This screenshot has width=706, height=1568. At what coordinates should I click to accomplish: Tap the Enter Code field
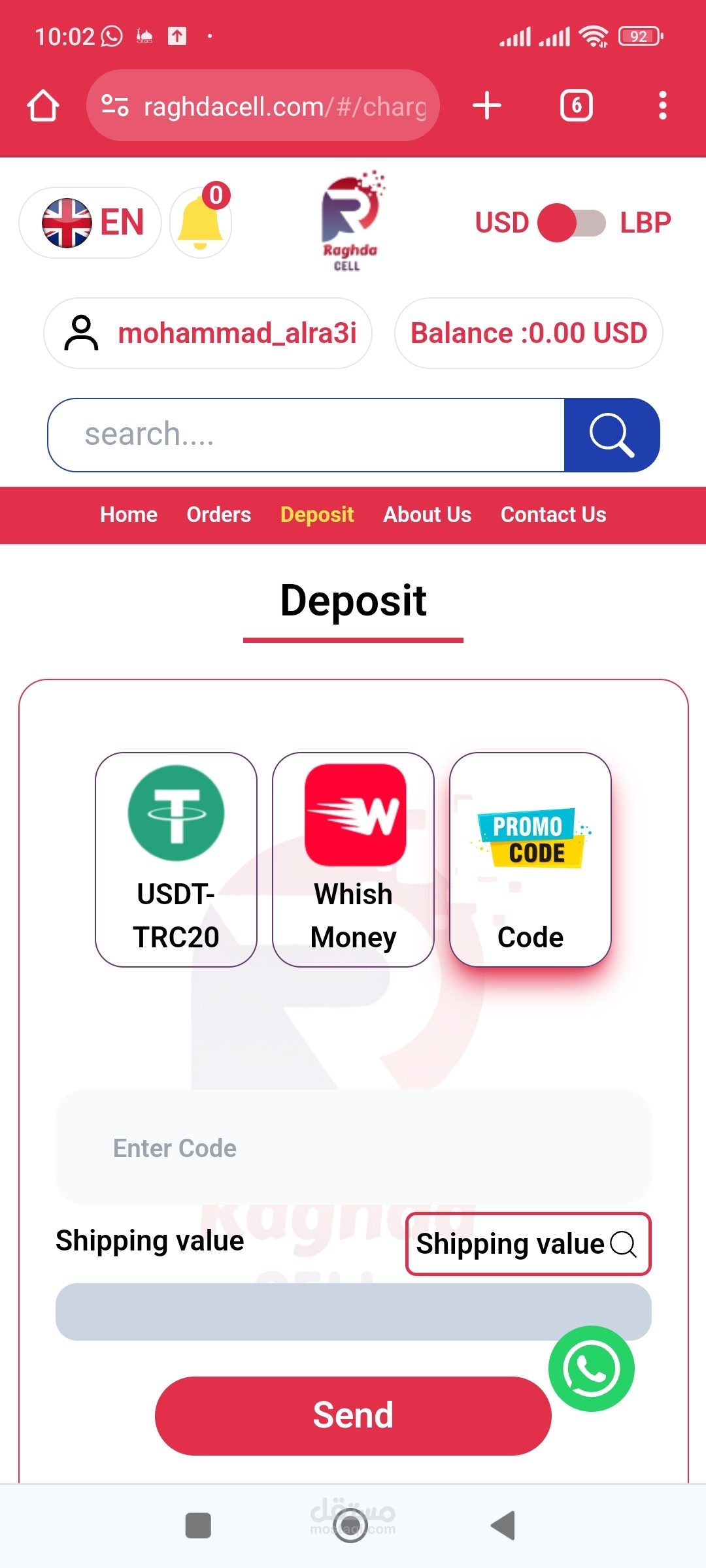(x=353, y=1147)
